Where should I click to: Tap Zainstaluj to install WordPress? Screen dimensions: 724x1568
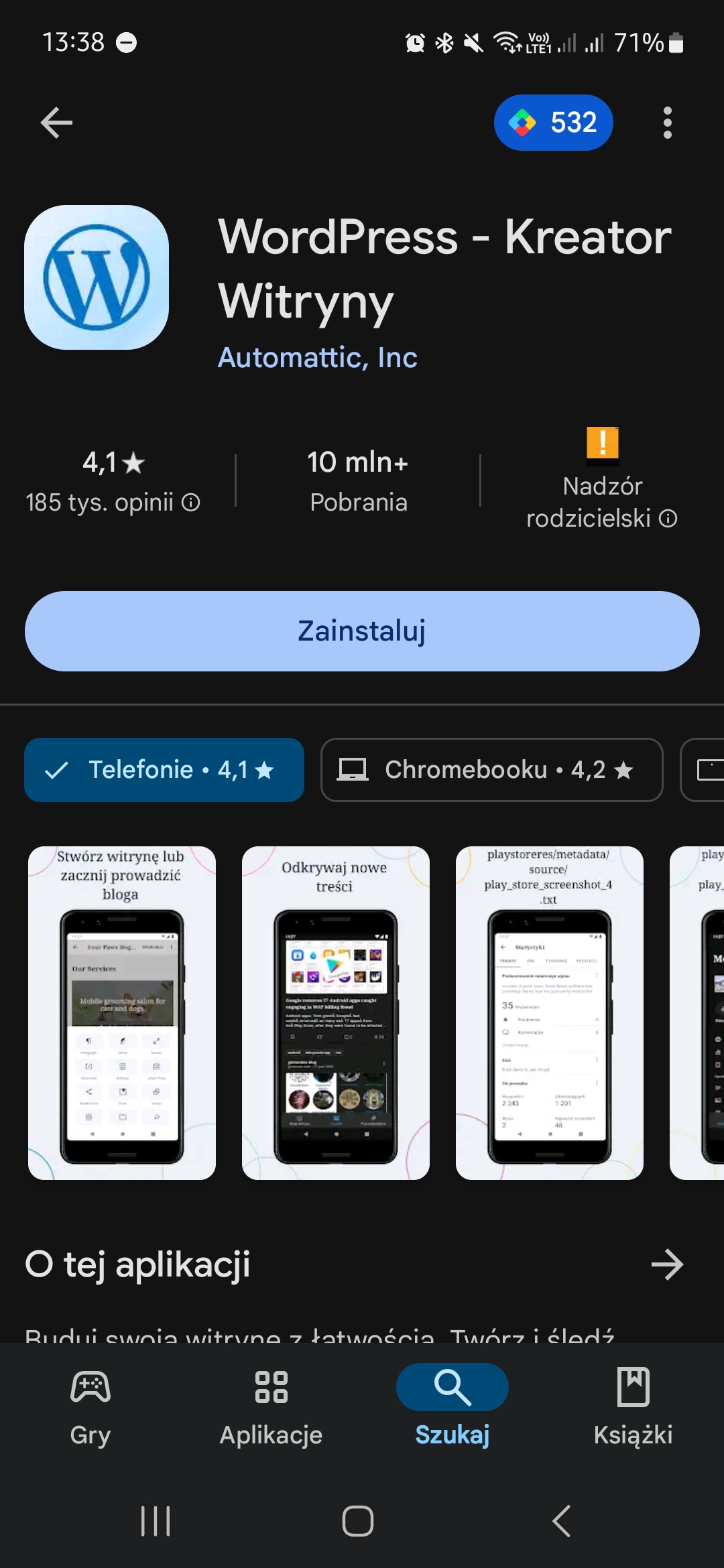tap(362, 631)
